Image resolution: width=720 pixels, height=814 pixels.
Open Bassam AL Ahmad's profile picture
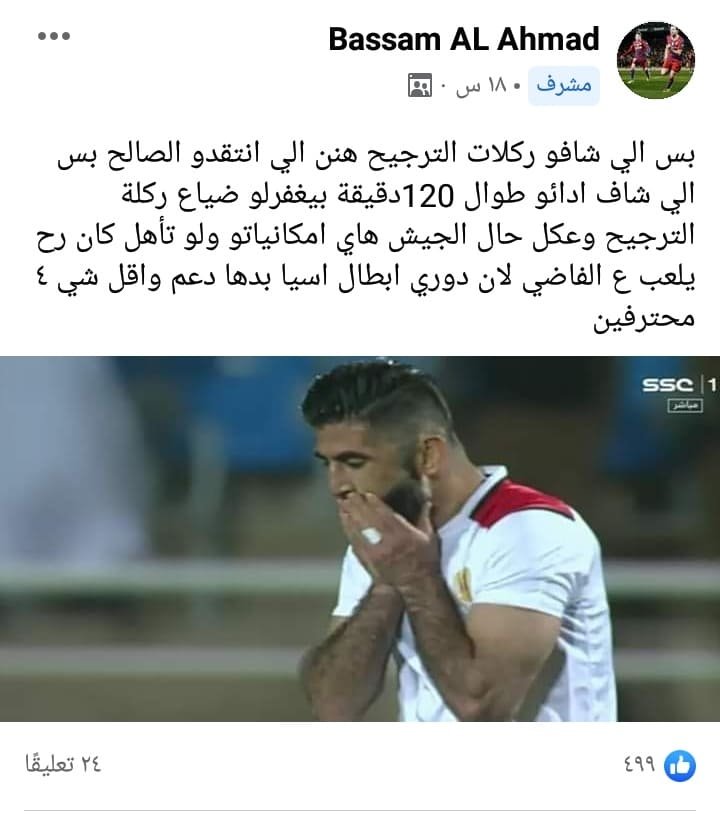656,59
